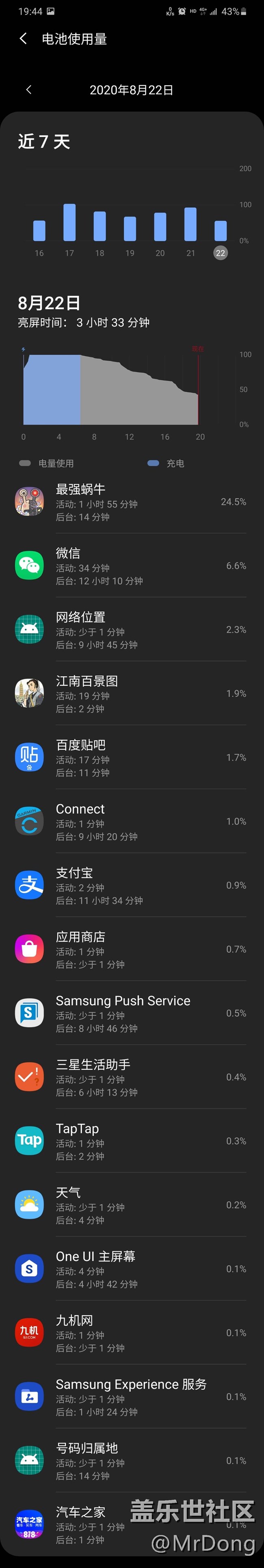
Task: View 支付宝 battery usage details
Action: 132,886
